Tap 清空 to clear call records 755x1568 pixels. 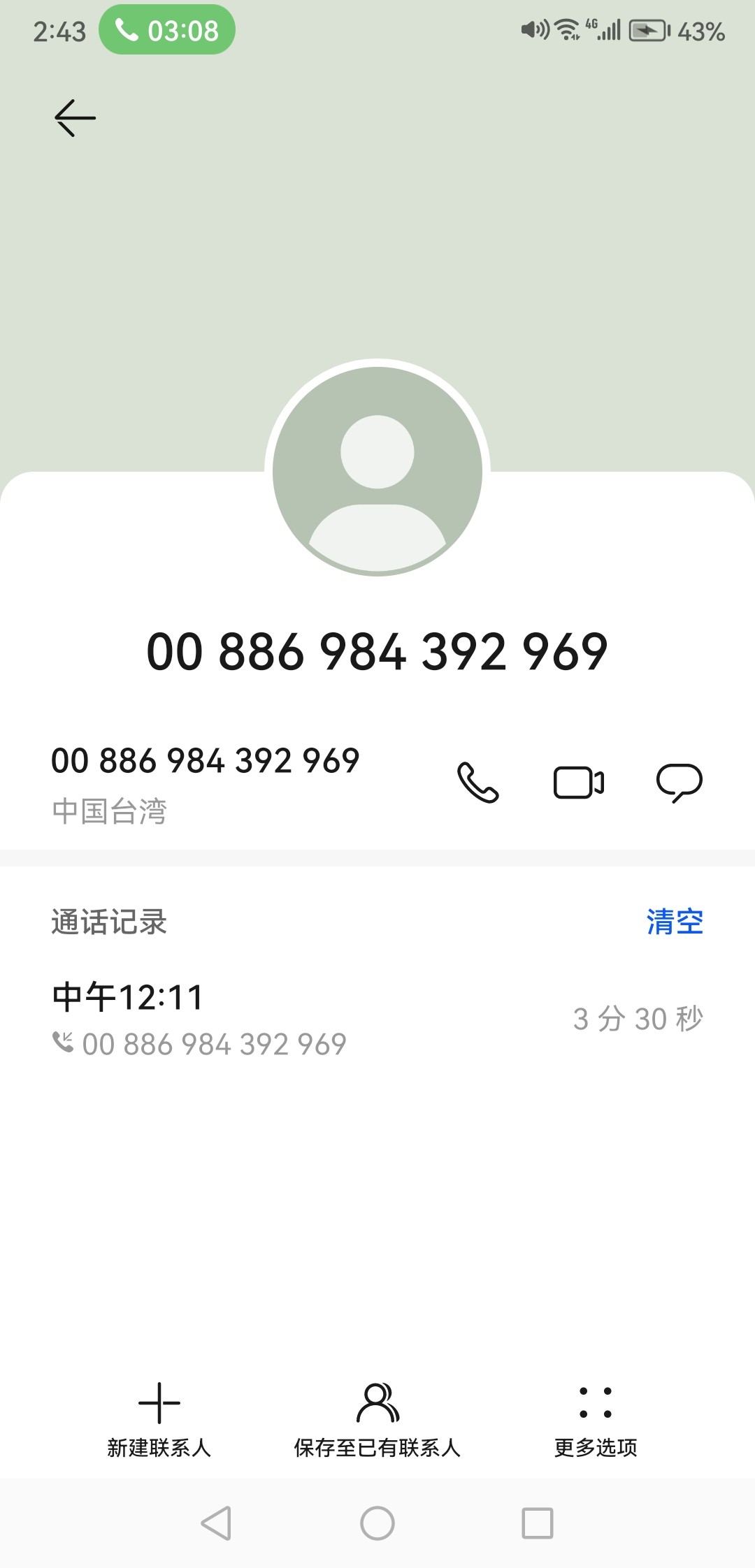pos(675,922)
